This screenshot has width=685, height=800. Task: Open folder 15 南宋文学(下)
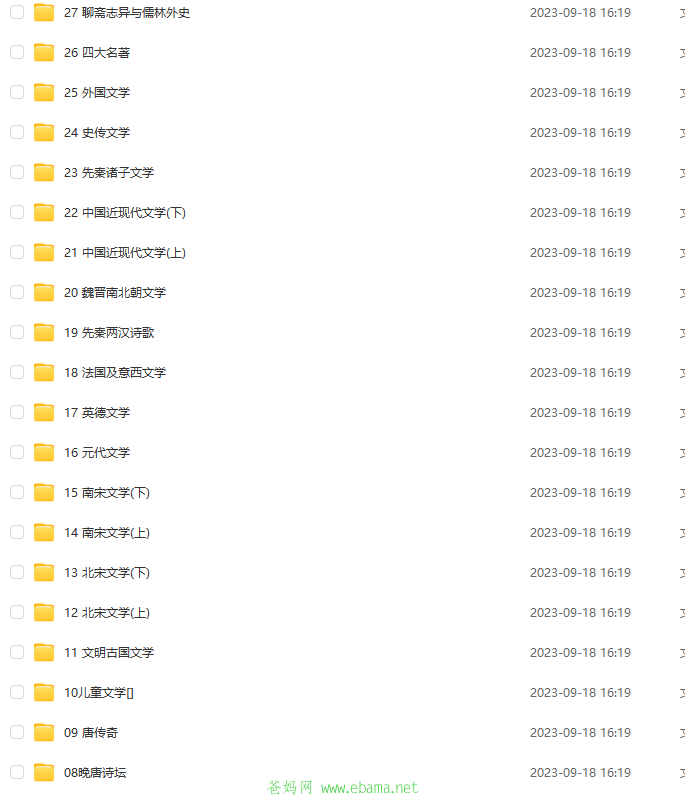[x=106, y=492]
